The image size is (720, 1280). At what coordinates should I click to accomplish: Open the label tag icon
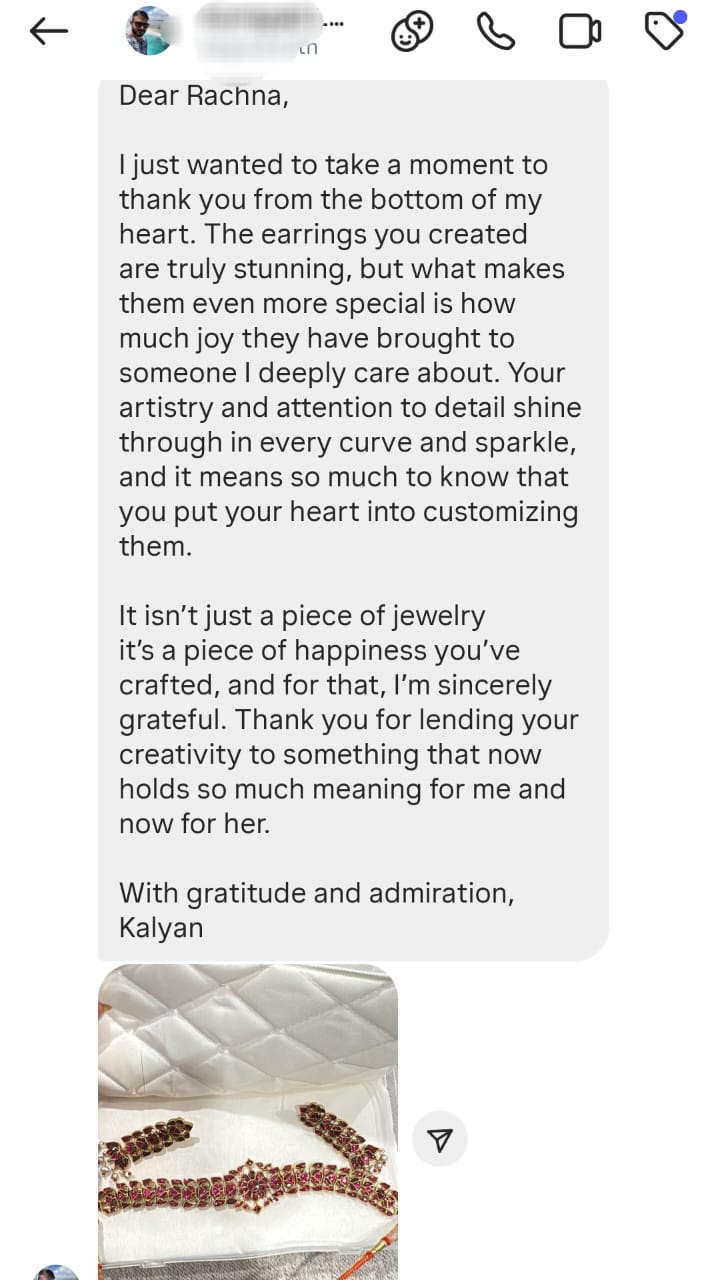click(x=664, y=32)
